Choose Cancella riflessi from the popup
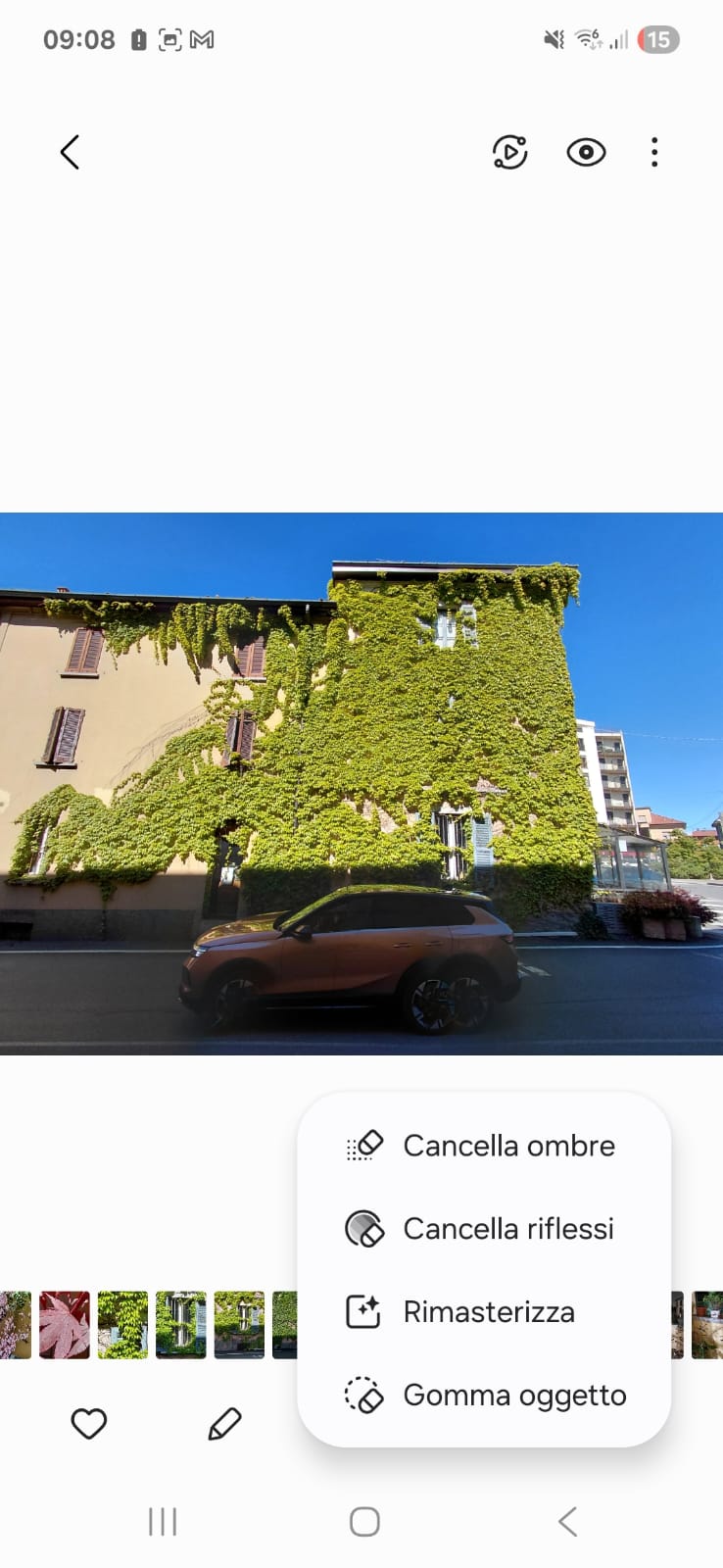This screenshot has width=723, height=1568. point(484,1229)
